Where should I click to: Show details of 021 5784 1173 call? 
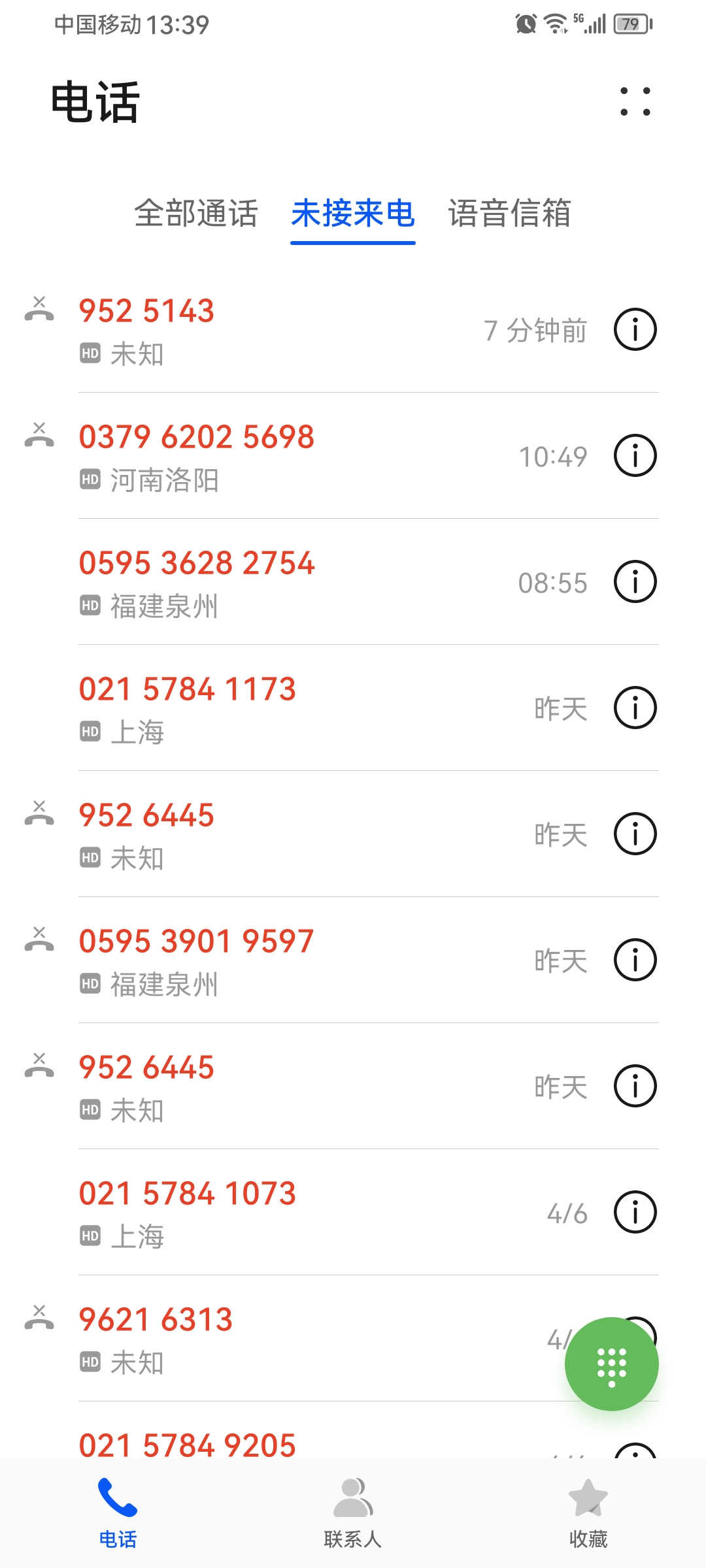(x=634, y=708)
